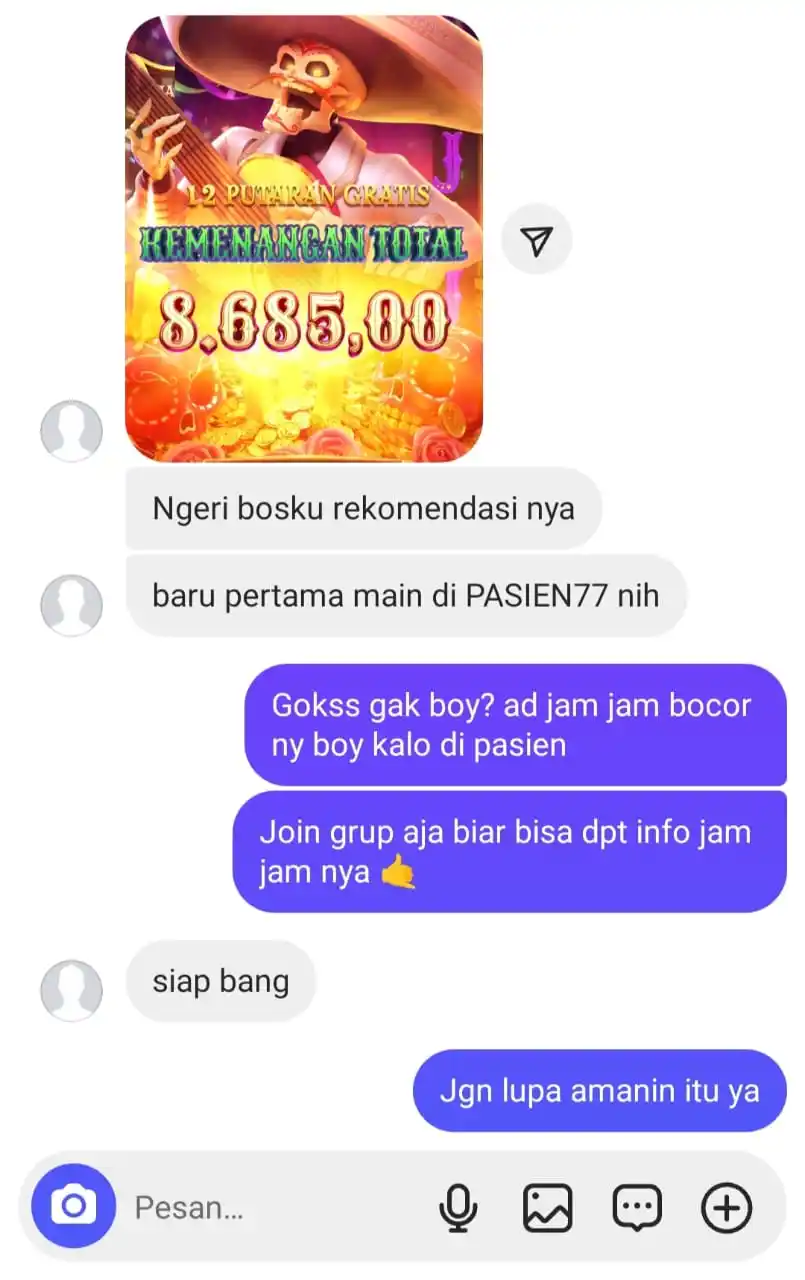Click the forward arrow next to the shared image
Image resolution: width=805 pixels, height=1280 pixels.
pos(537,238)
